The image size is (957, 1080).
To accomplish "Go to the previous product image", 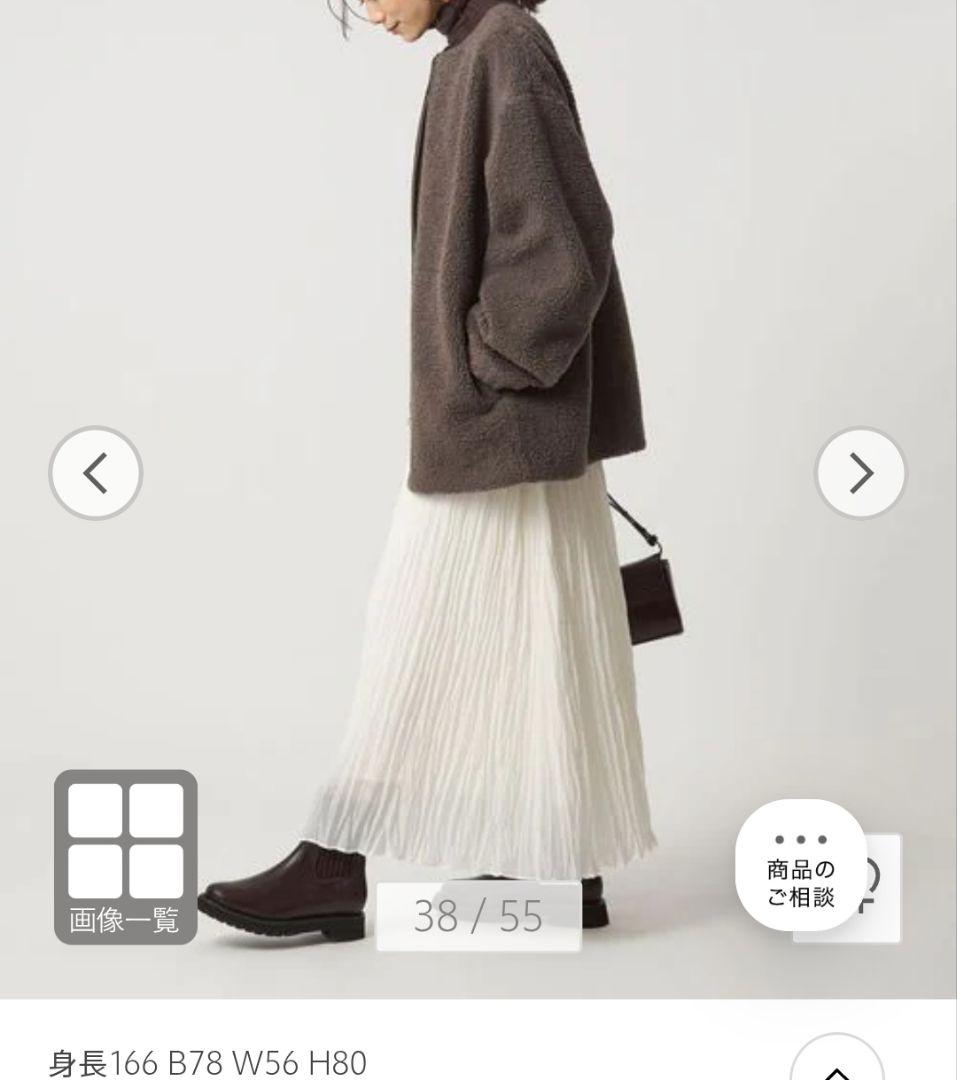I will 95,473.
